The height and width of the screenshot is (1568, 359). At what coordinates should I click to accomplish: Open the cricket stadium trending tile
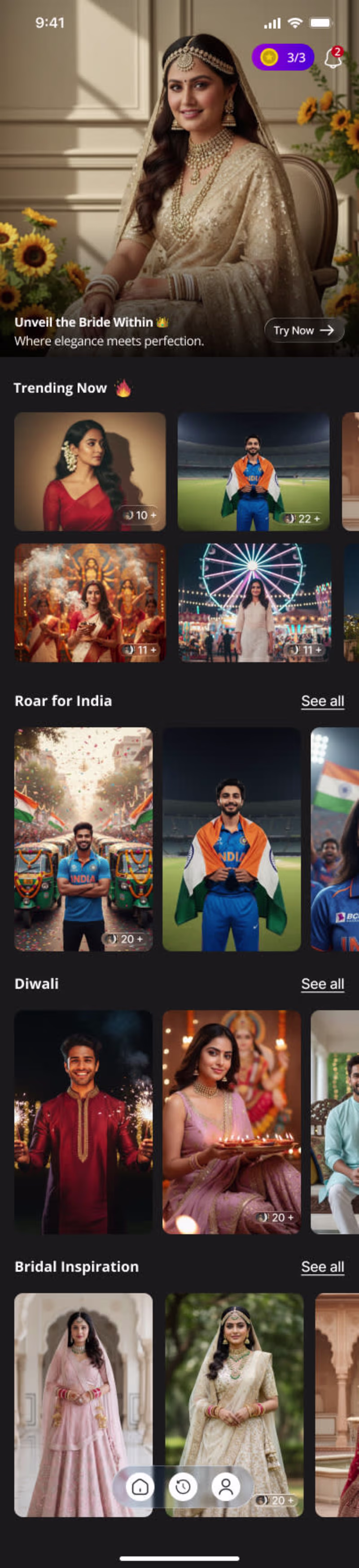(253, 470)
